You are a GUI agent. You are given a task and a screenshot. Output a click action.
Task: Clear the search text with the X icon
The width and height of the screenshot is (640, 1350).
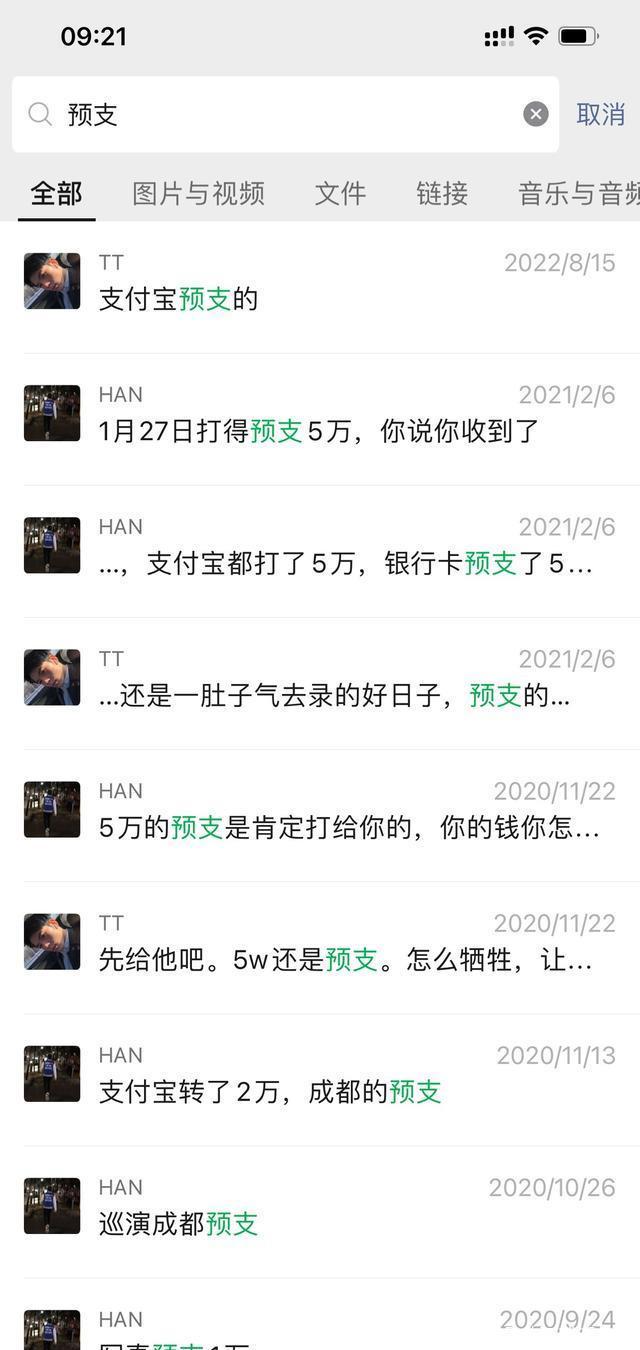(536, 114)
